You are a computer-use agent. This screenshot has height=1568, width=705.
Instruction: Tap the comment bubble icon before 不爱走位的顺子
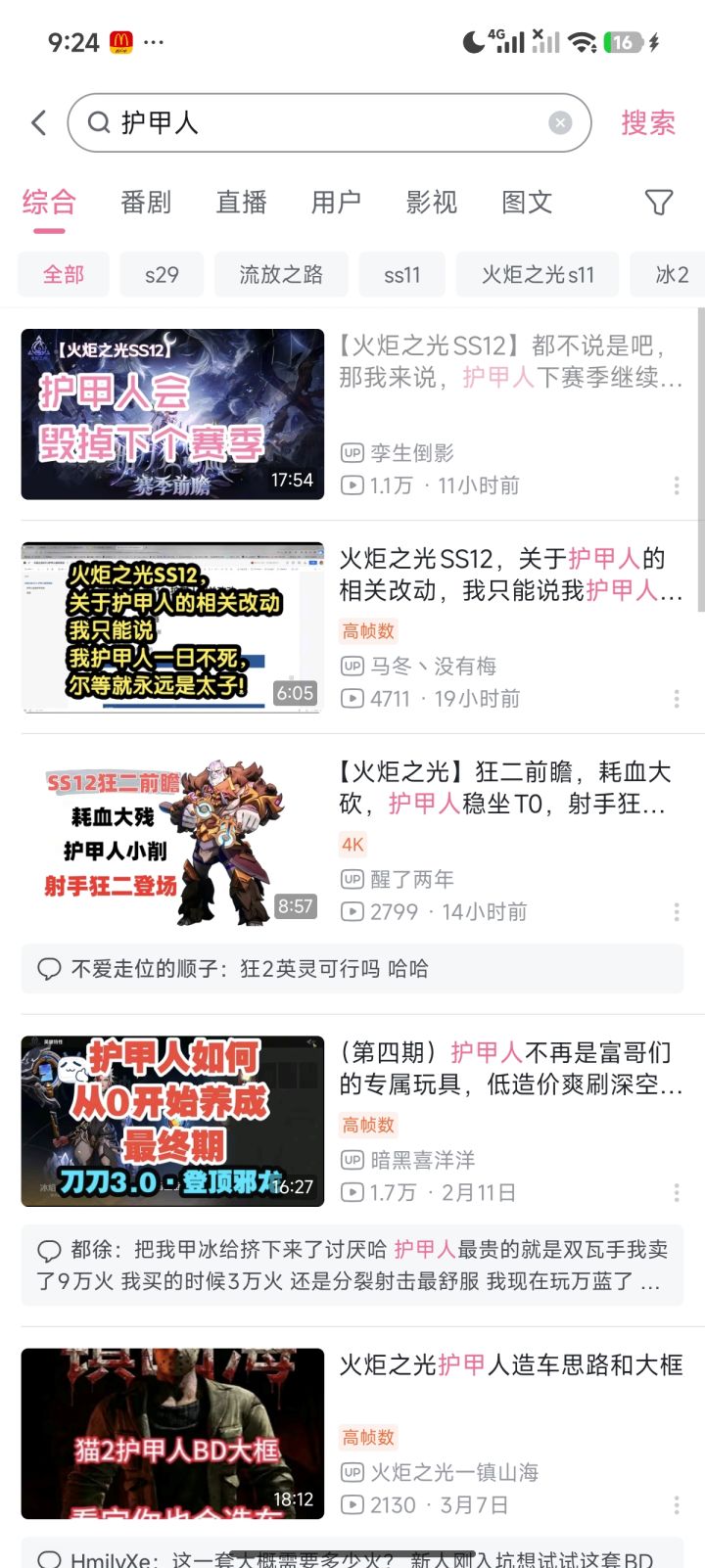point(49,969)
